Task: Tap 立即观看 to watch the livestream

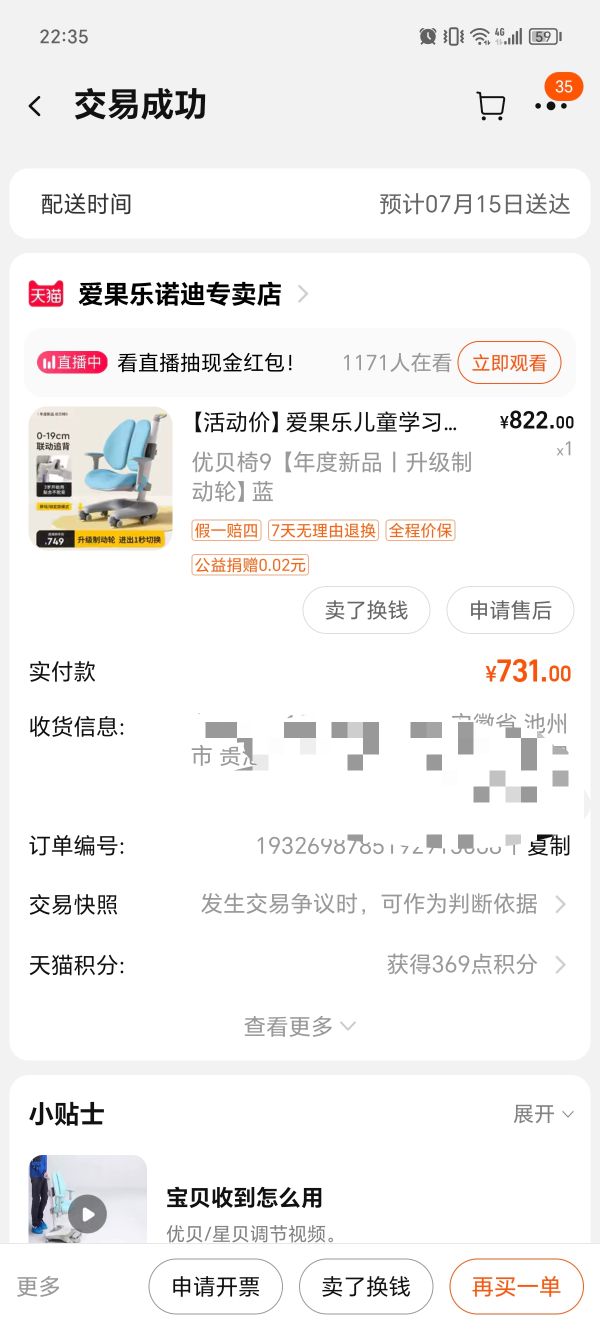Action: click(509, 363)
